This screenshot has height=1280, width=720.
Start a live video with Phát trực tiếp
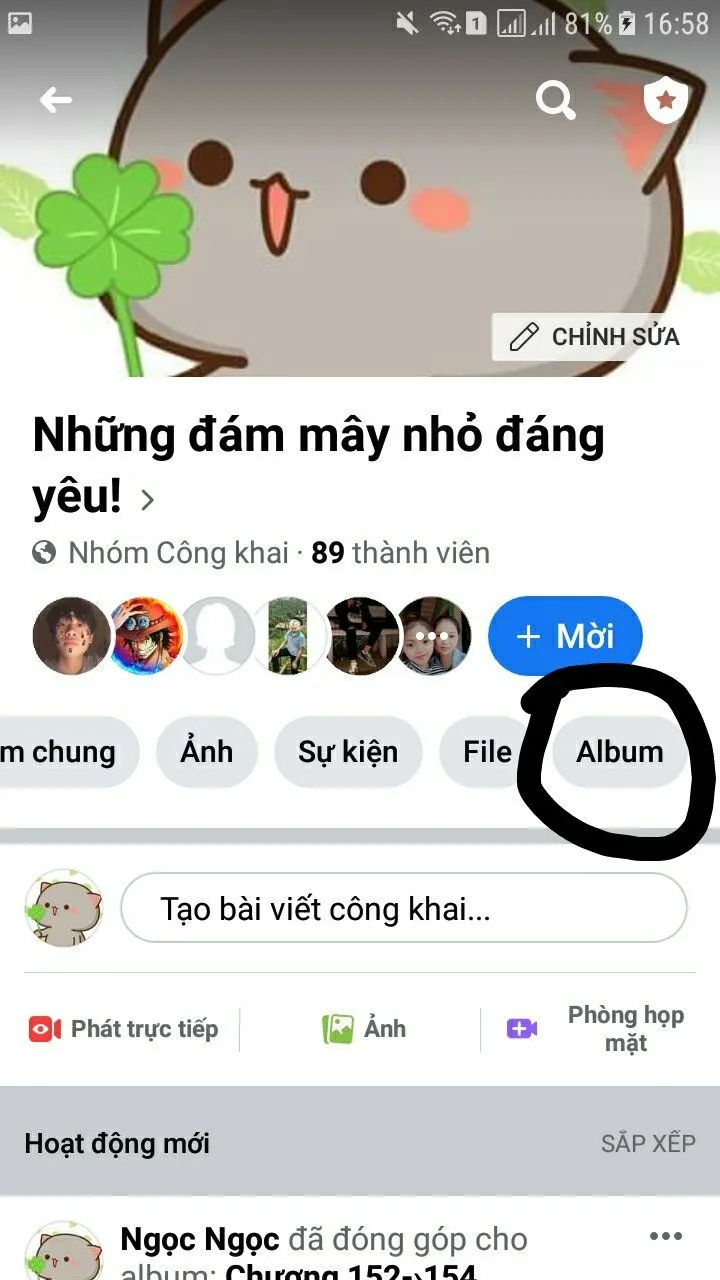(x=124, y=1029)
